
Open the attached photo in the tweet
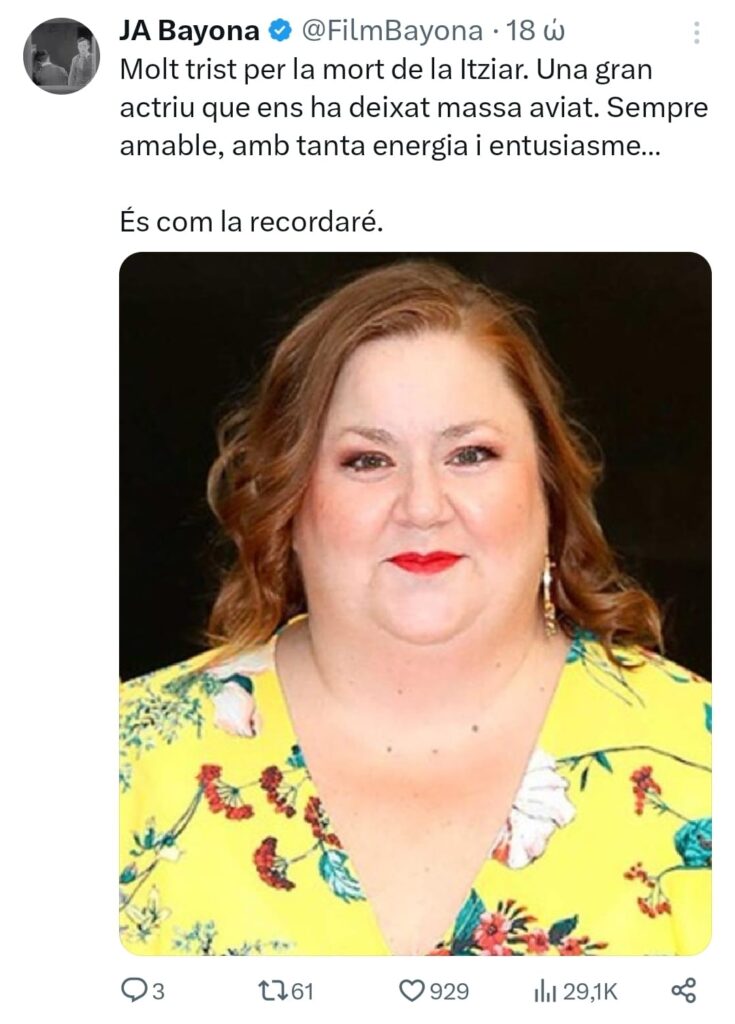pos(415,603)
